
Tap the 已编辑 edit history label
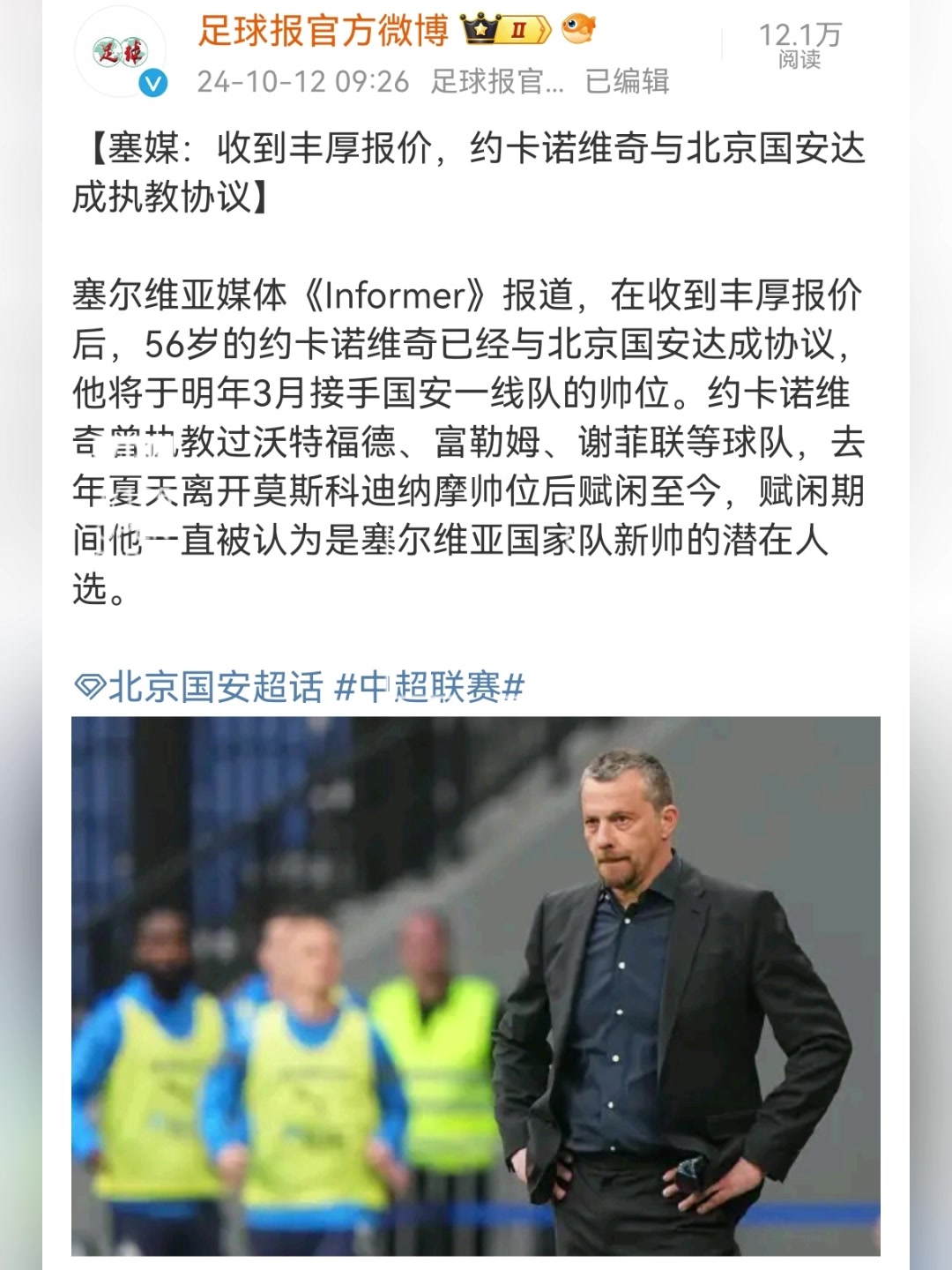point(628,82)
